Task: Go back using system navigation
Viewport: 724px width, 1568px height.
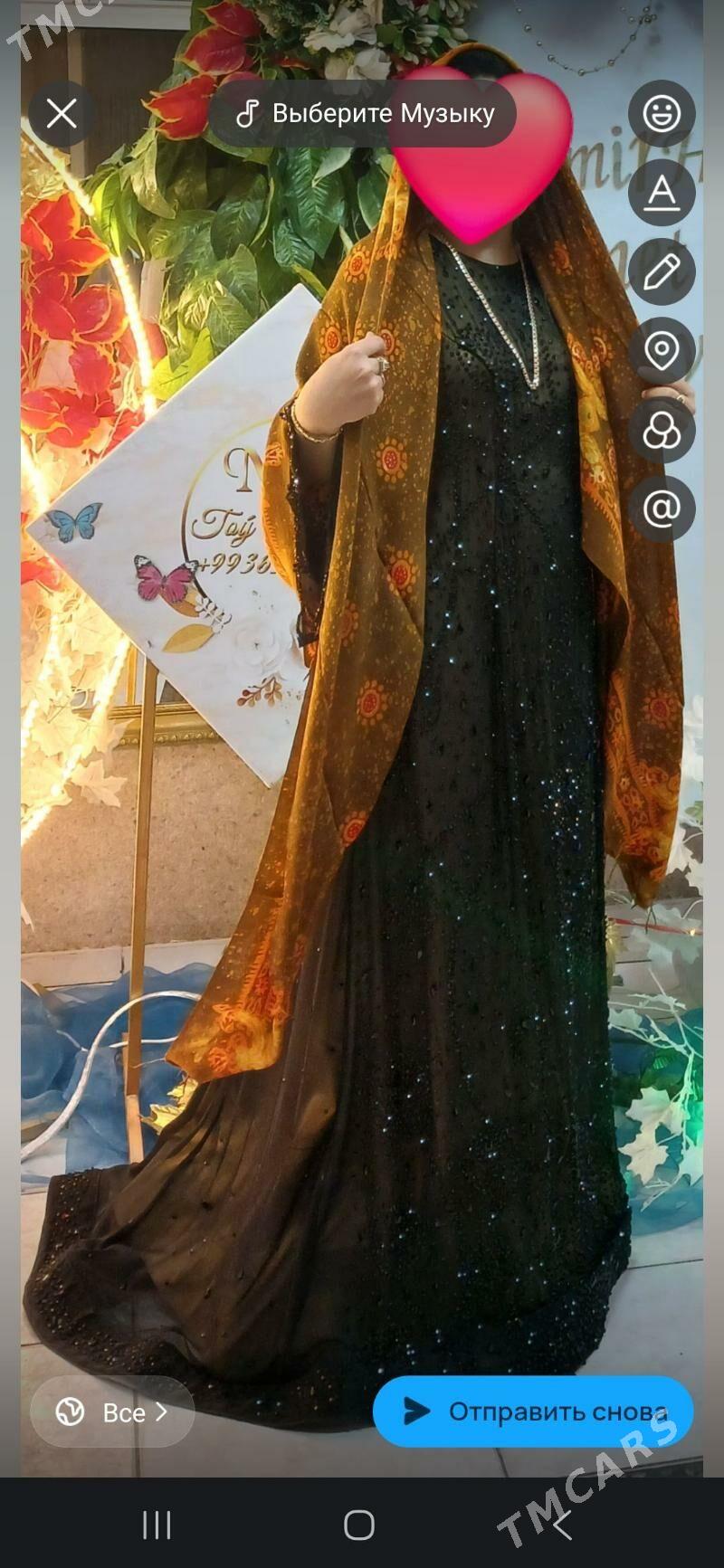Action: (563, 1525)
